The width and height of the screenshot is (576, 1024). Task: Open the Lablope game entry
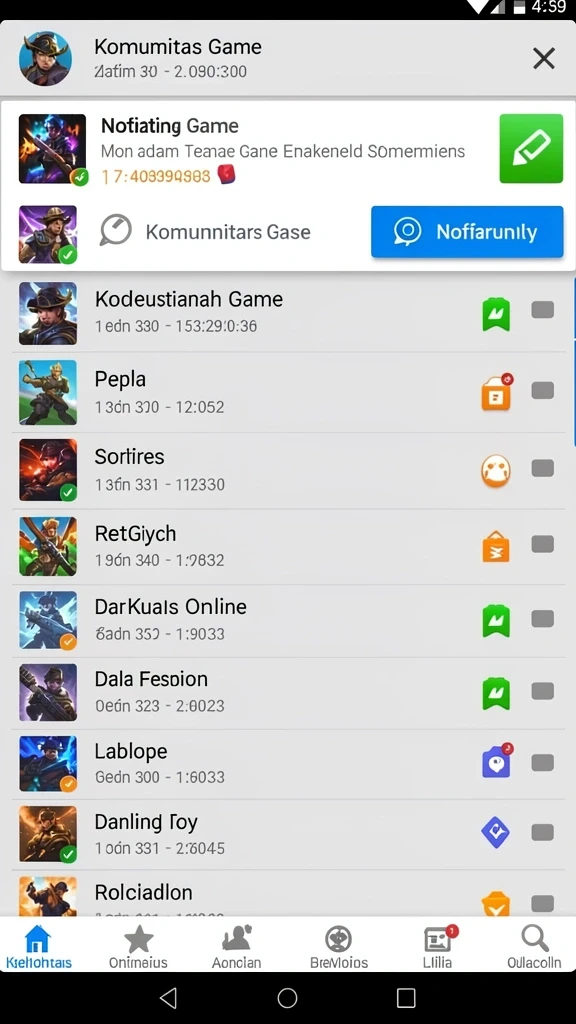click(288, 763)
